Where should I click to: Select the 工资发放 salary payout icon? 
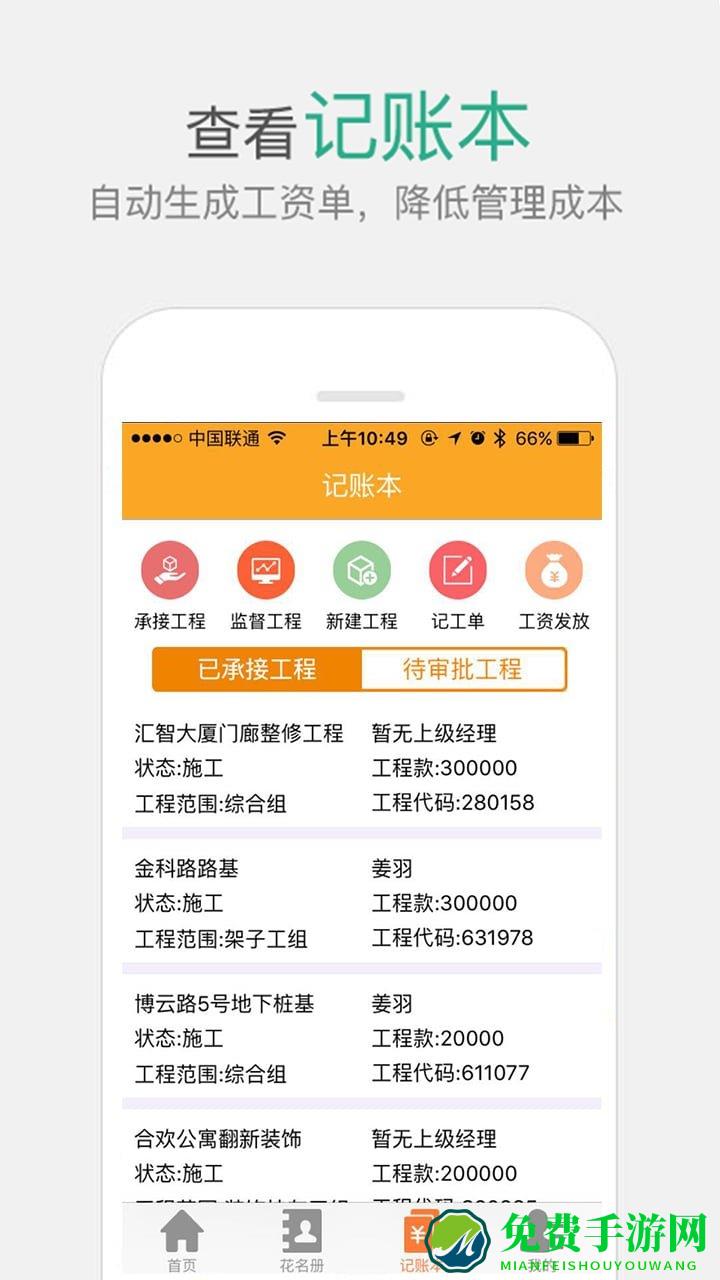pos(554,570)
